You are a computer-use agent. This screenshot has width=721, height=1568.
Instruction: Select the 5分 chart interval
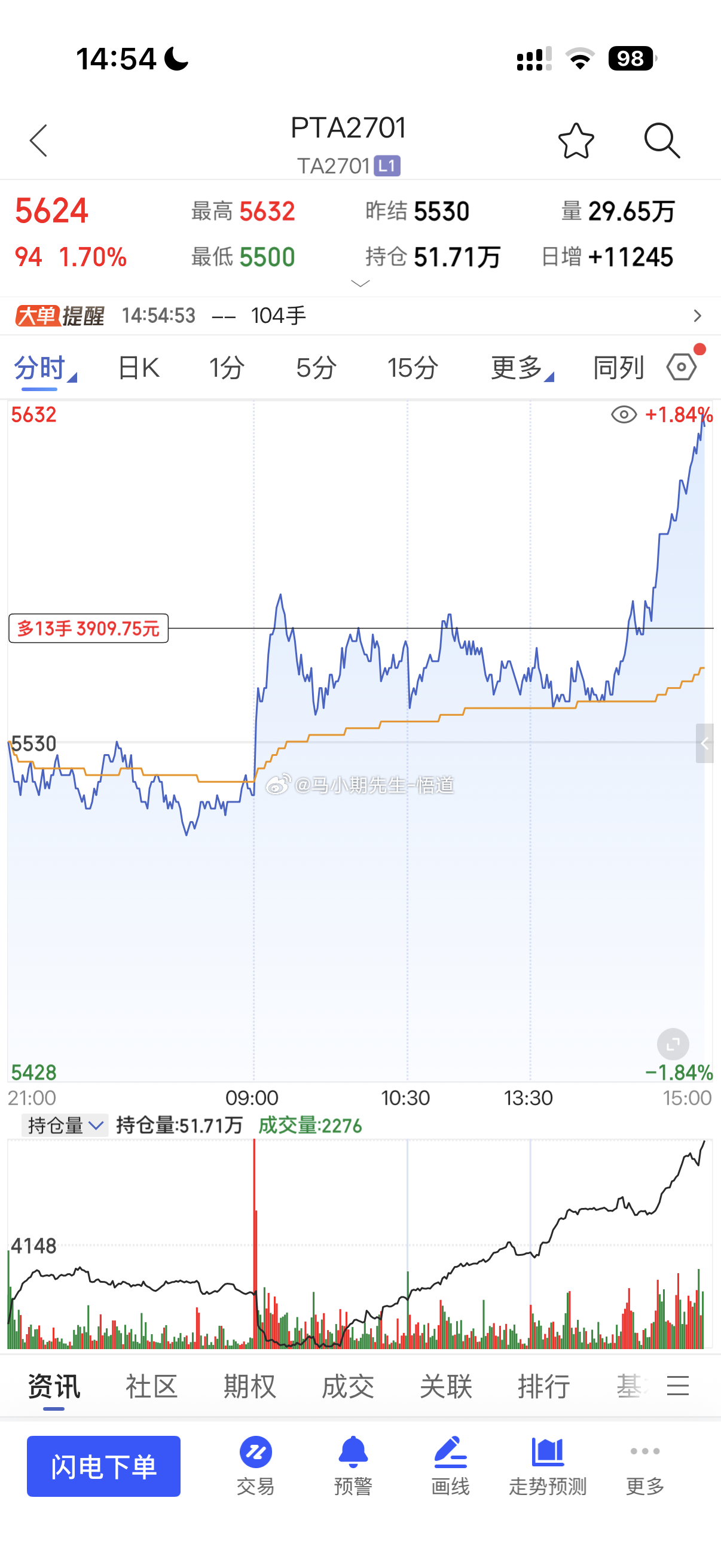tap(316, 368)
